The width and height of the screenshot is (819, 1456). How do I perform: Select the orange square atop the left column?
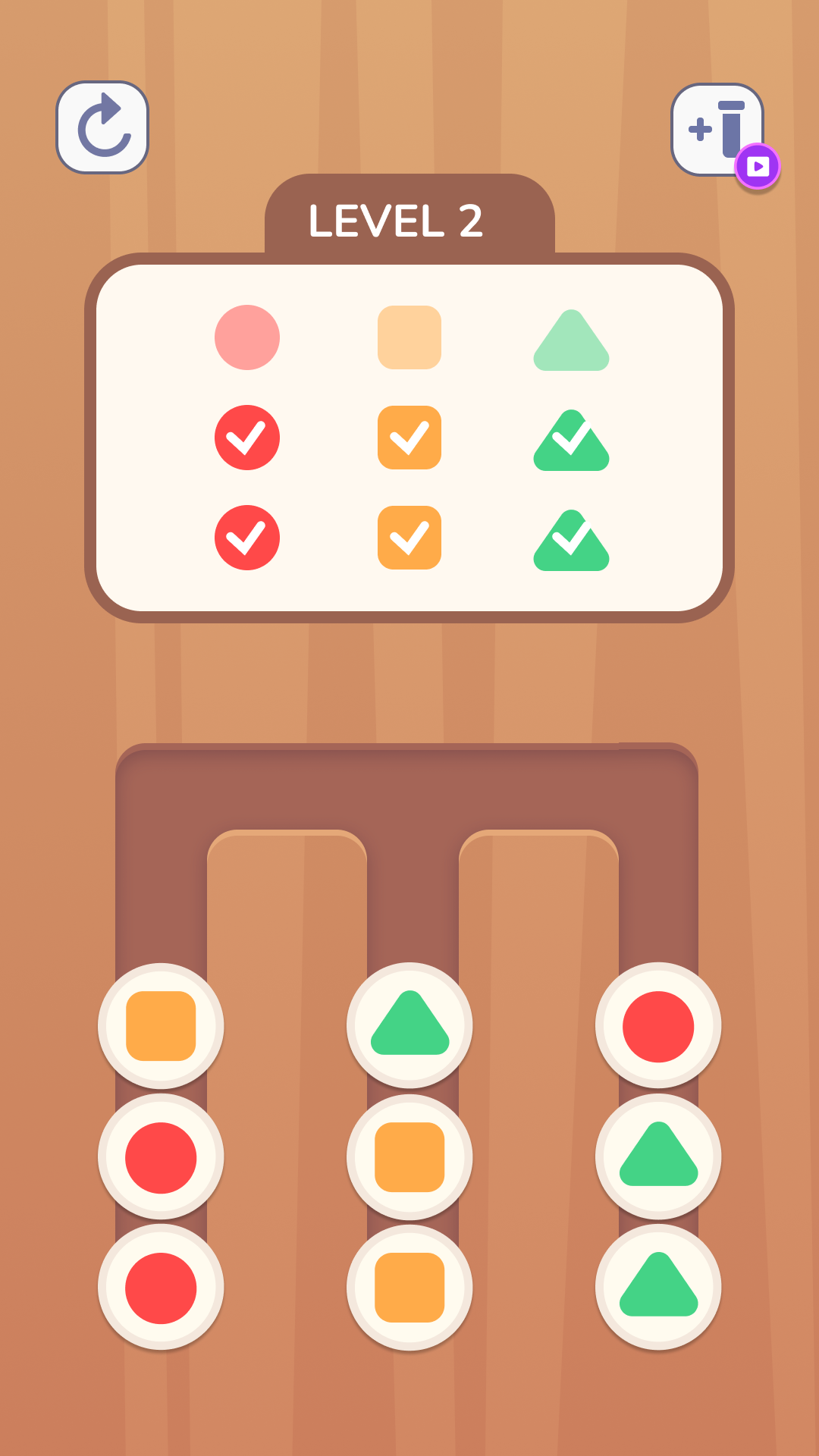pyautogui.click(x=161, y=1026)
